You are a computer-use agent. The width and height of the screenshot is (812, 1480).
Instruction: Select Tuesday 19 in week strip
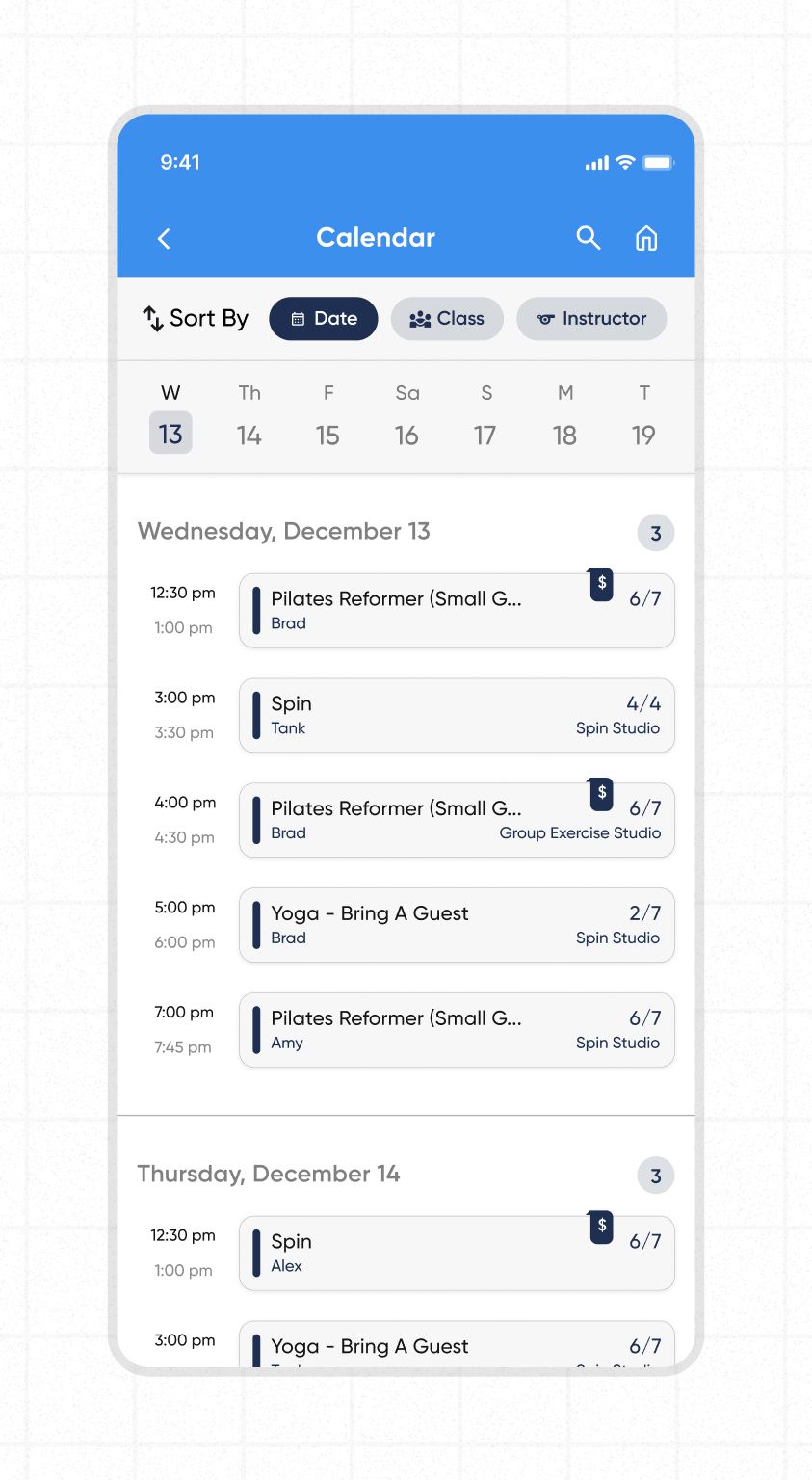pos(643,435)
